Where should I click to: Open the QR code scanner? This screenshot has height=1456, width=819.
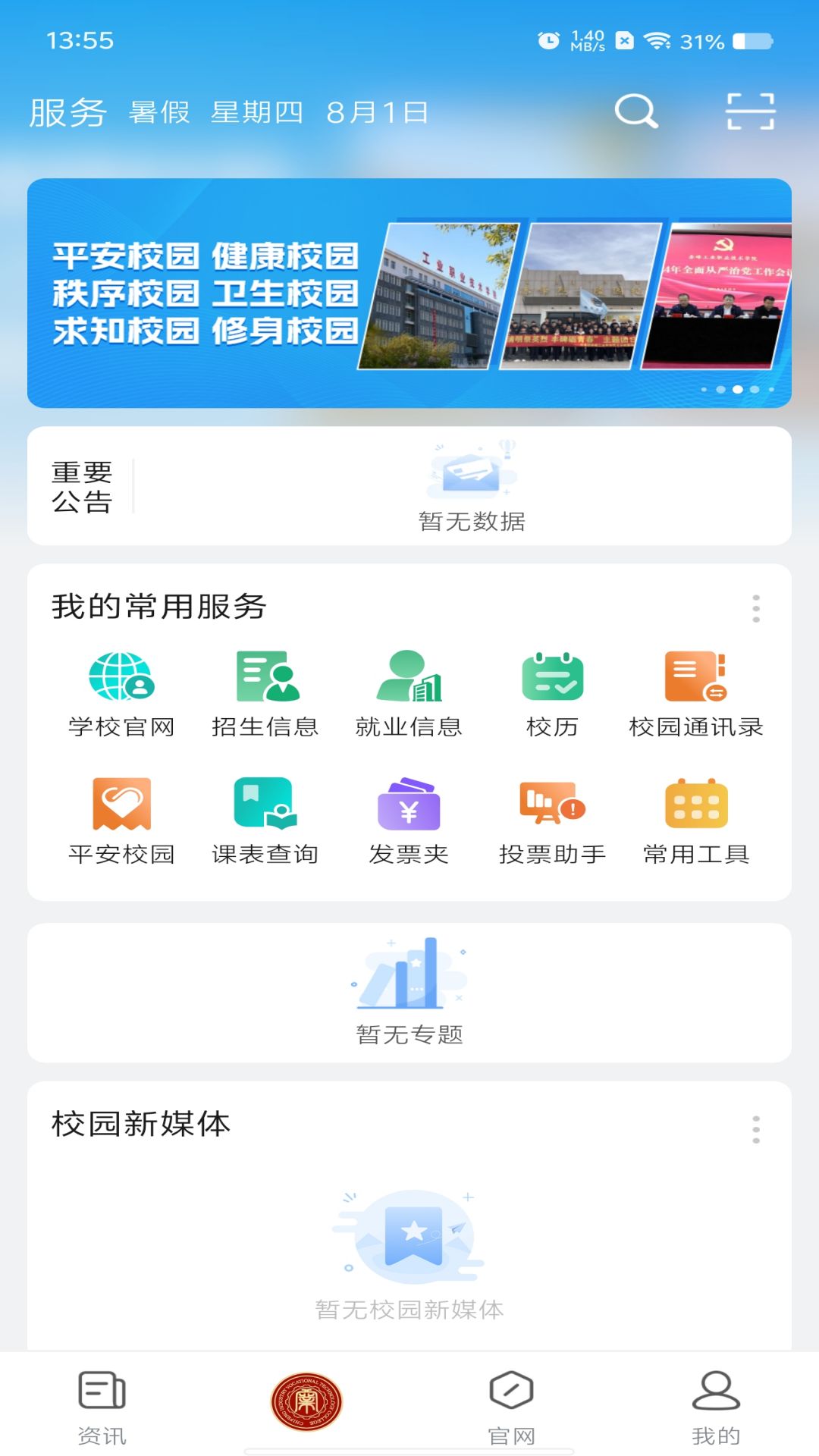750,112
